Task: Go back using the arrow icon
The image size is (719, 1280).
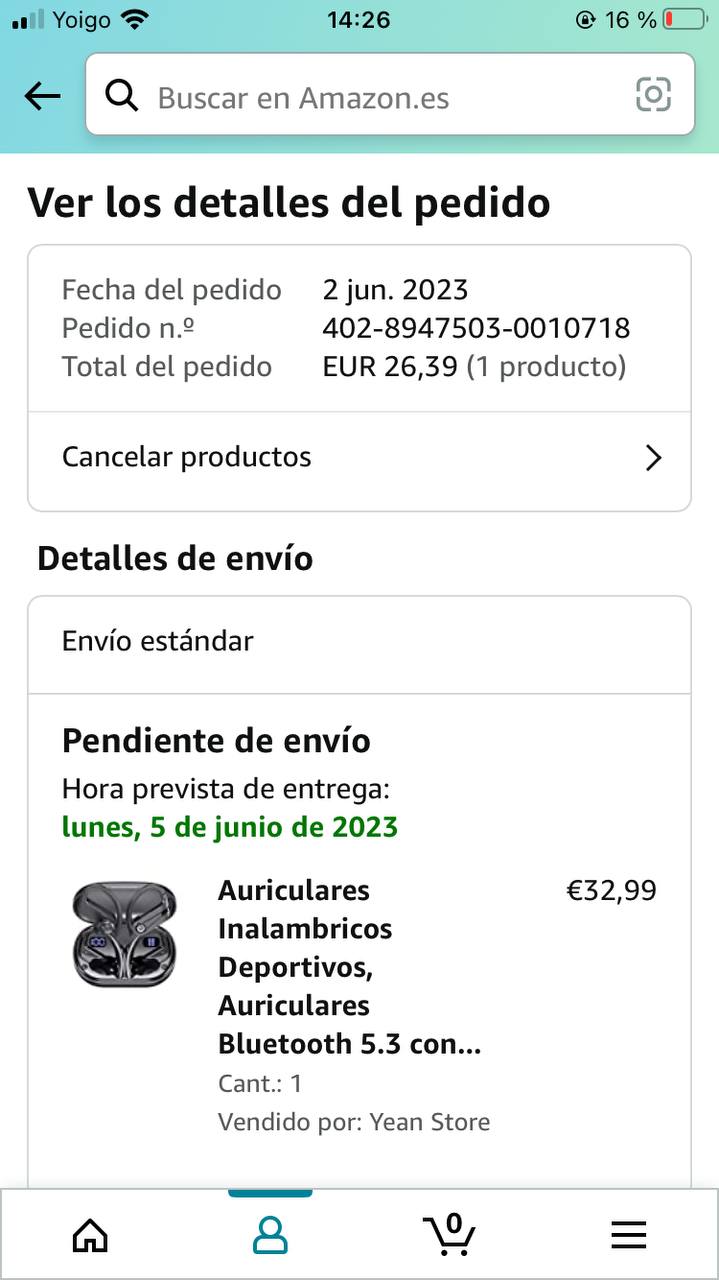Action: pyautogui.click(x=42, y=96)
